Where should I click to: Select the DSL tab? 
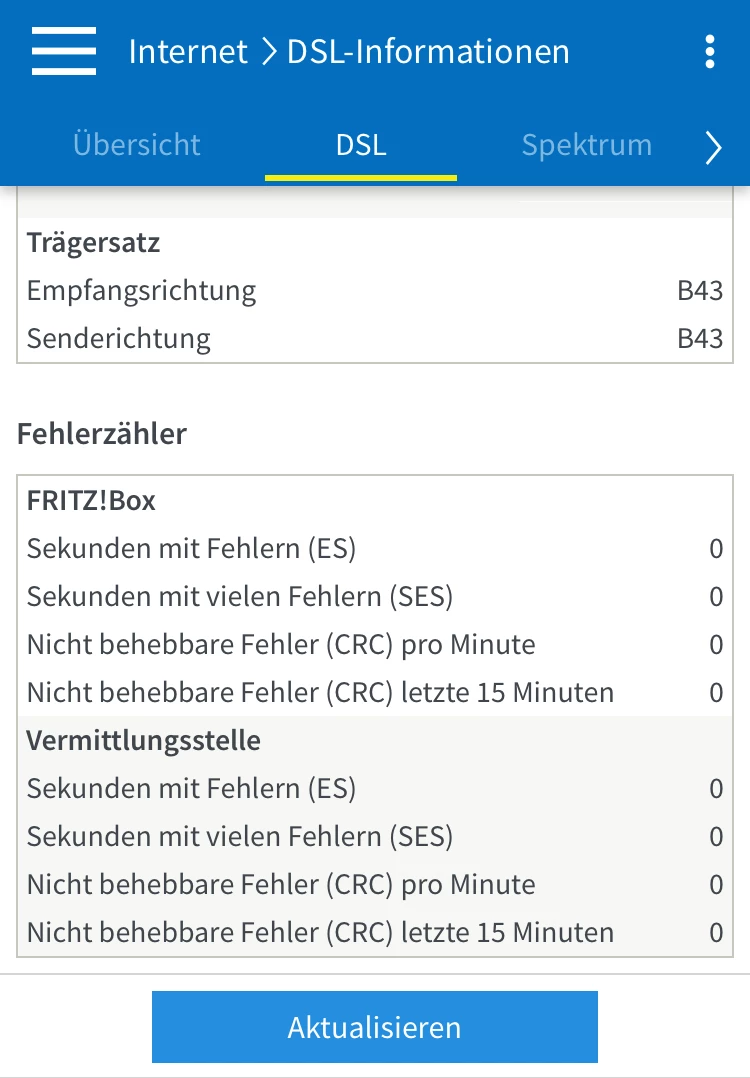tap(361, 145)
